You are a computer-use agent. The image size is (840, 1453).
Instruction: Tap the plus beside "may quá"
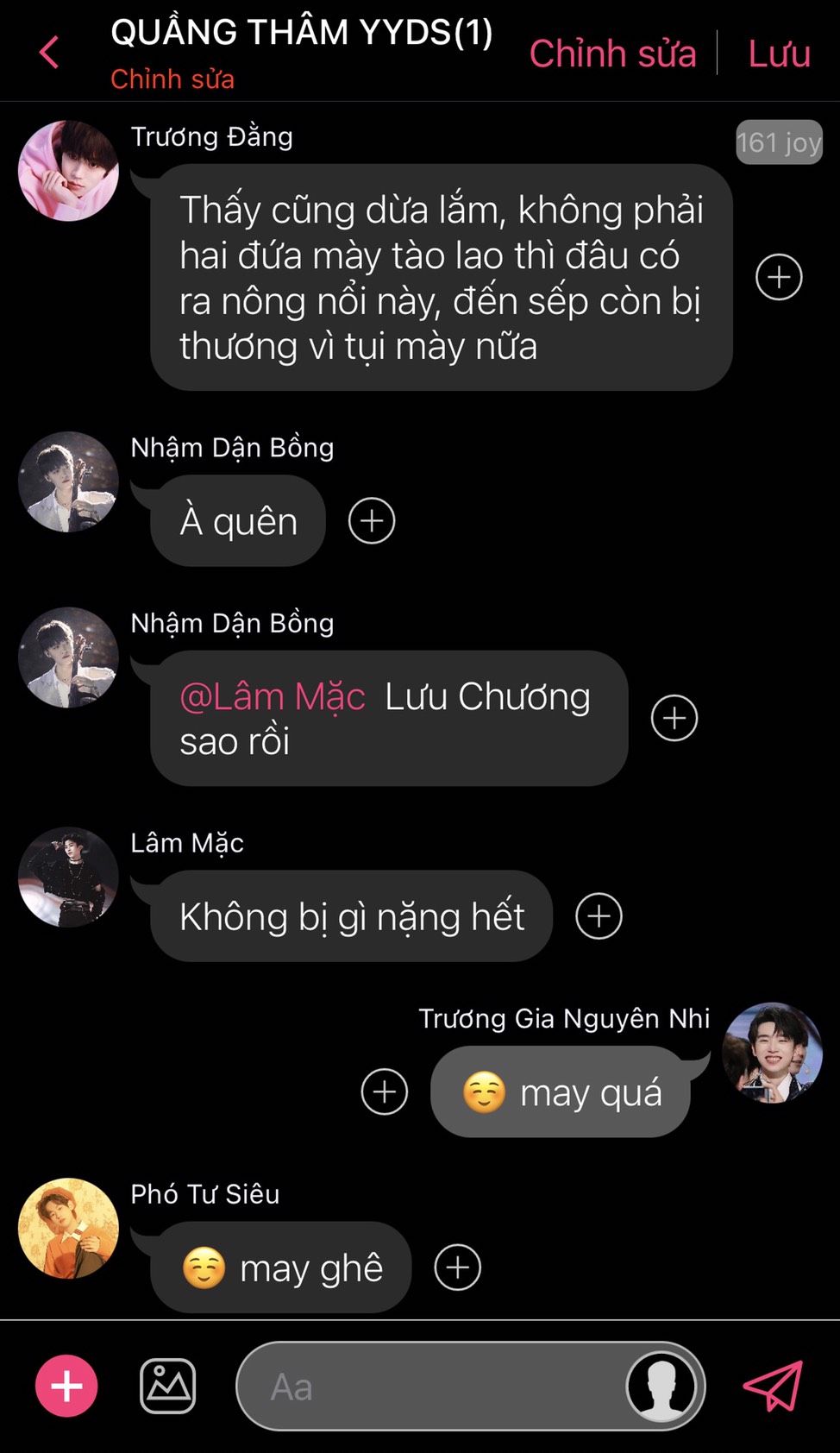[x=385, y=1091]
